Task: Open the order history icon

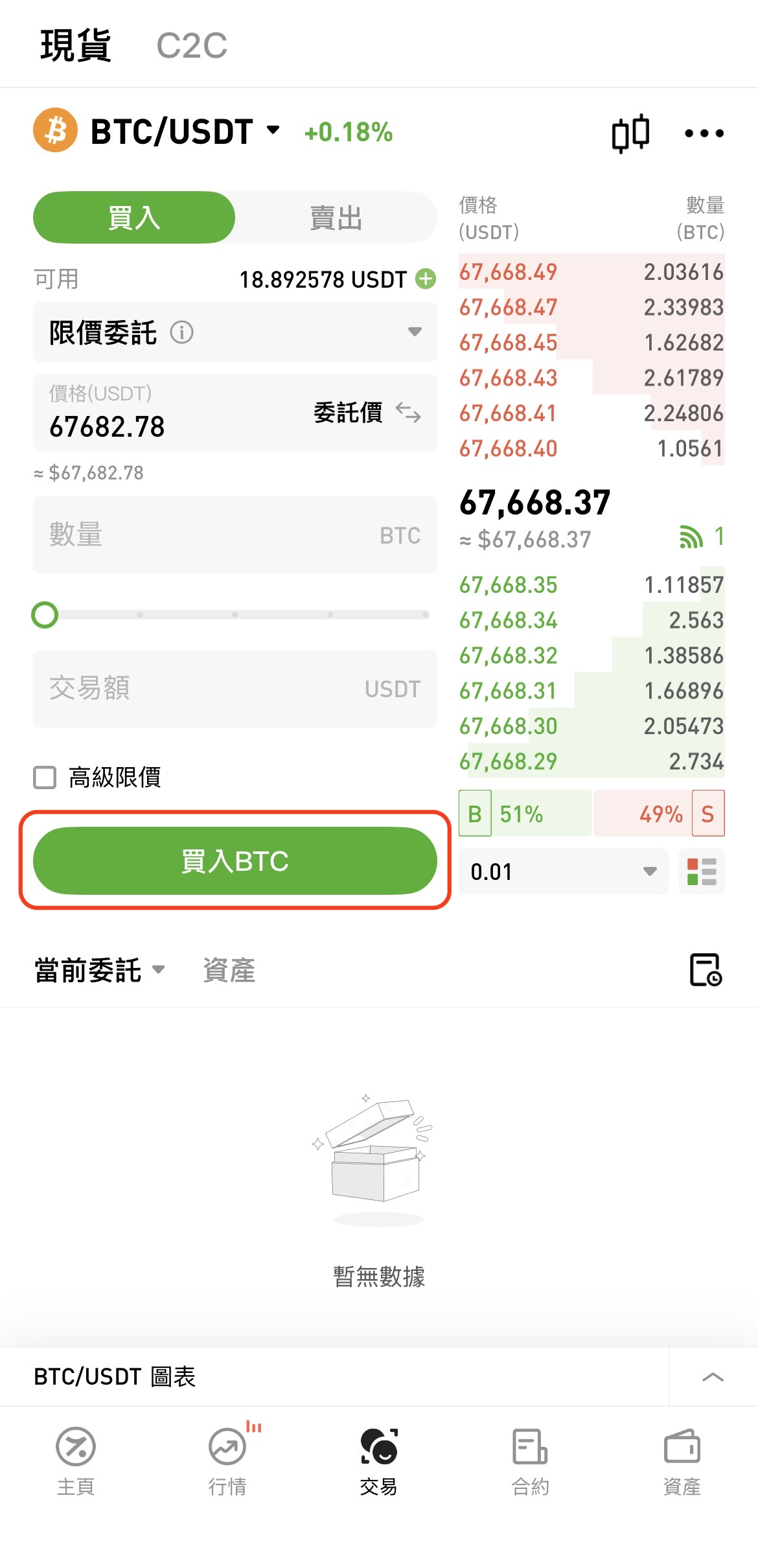Action: 706,970
